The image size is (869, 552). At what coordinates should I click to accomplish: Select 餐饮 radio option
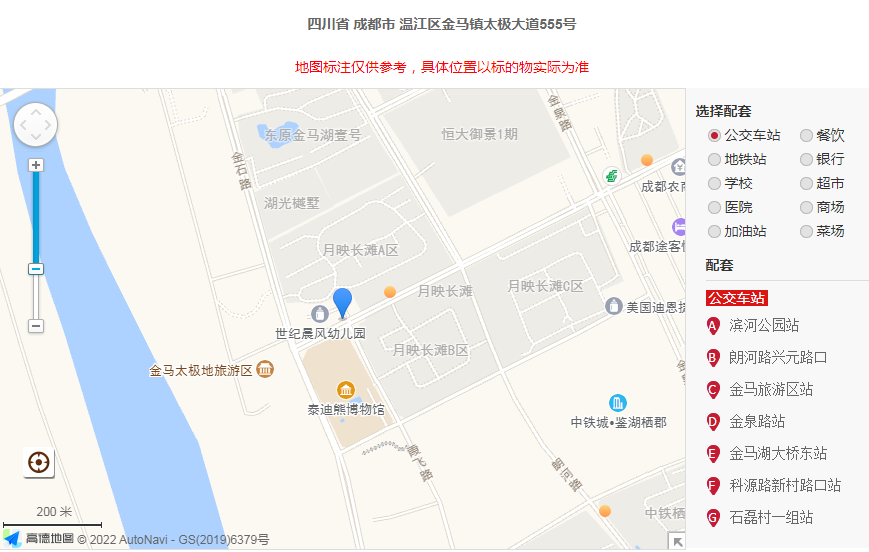point(806,135)
